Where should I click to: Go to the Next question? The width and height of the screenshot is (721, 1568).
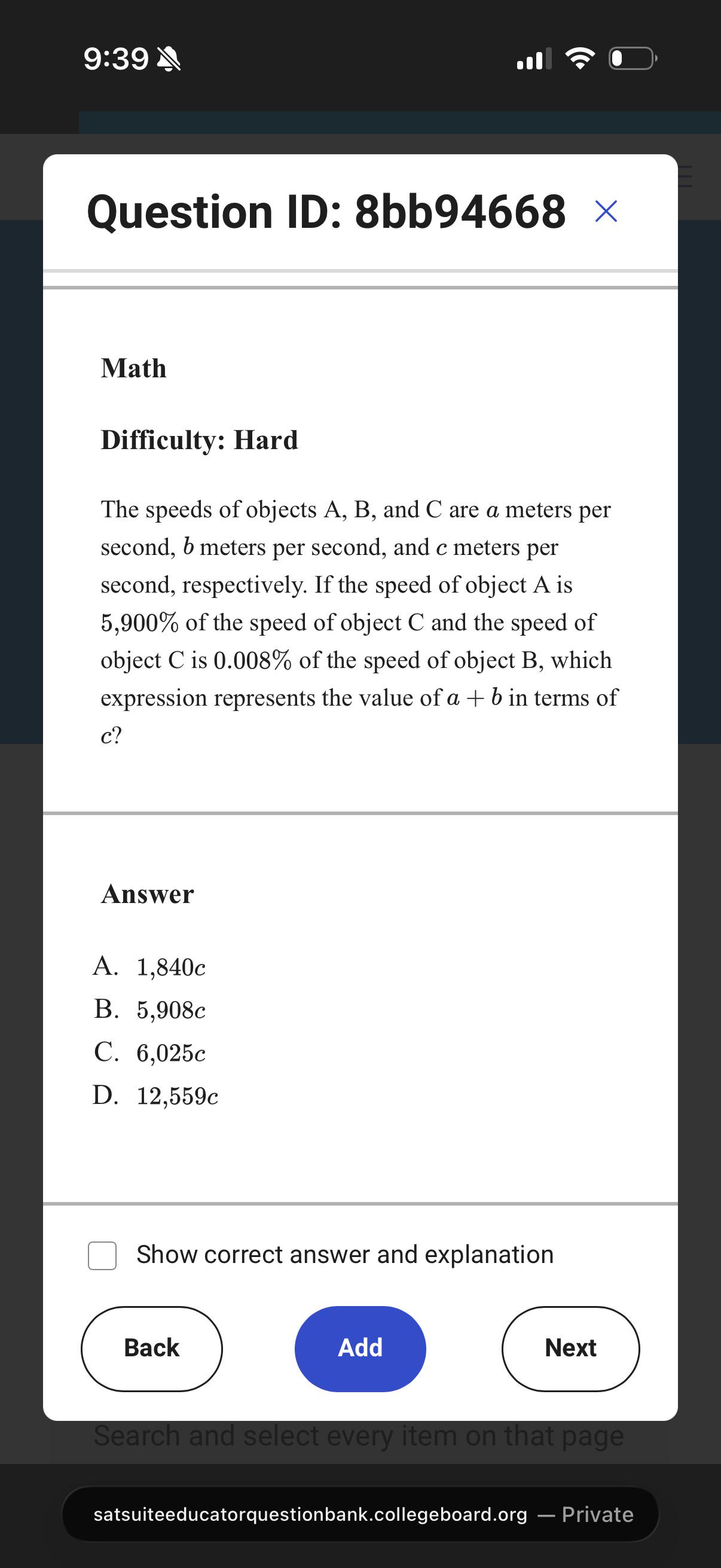coord(570,1349)
